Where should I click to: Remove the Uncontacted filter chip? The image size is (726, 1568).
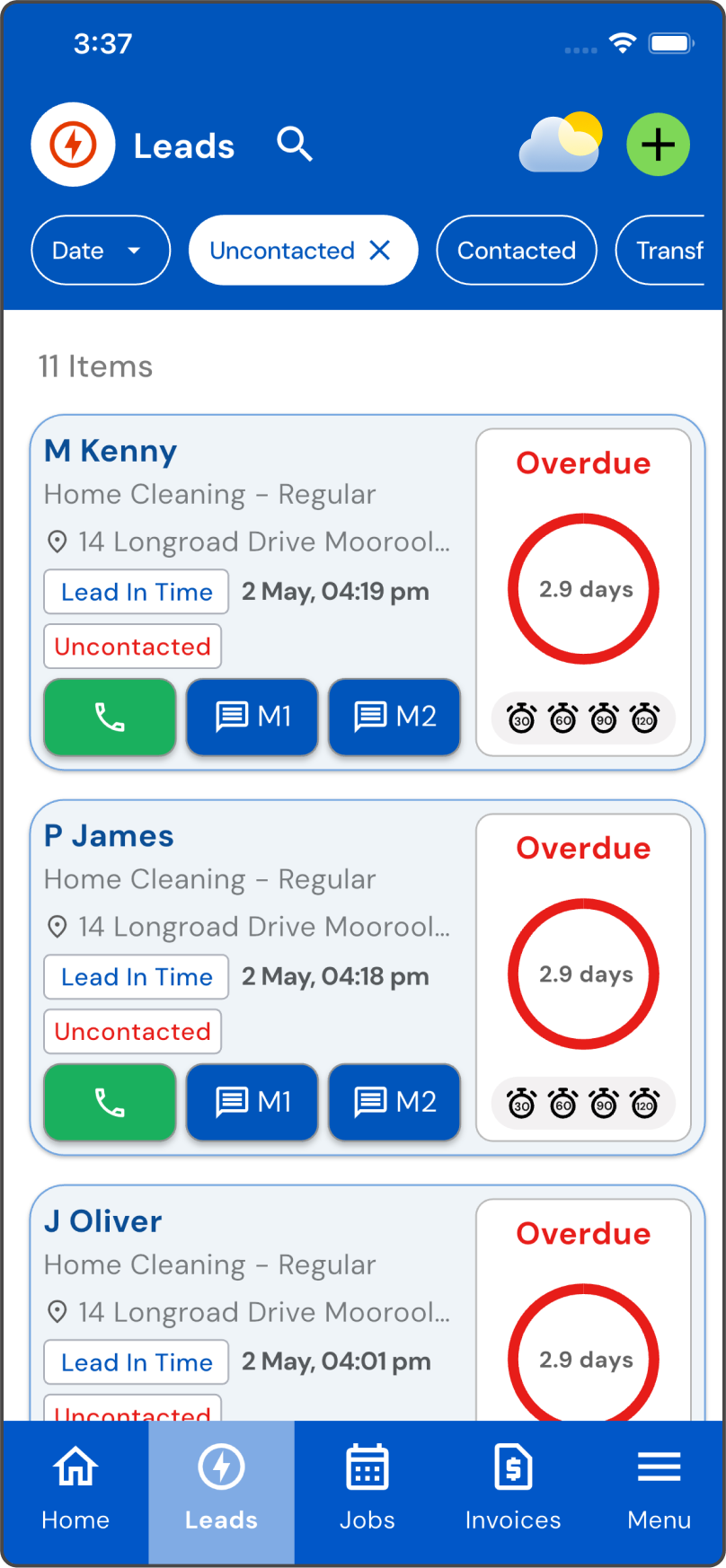[381, 251]
